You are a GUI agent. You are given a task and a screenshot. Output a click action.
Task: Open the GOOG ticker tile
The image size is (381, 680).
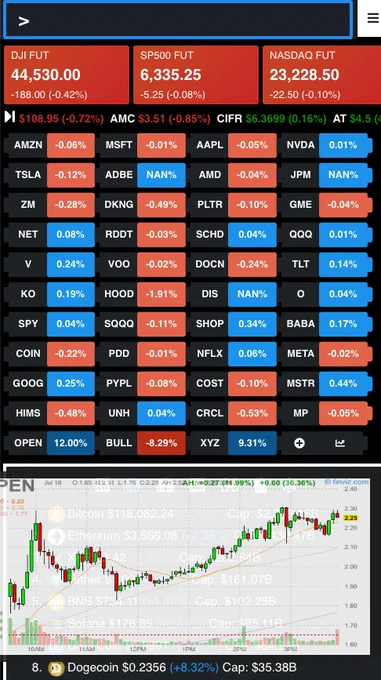coord(49,383)
